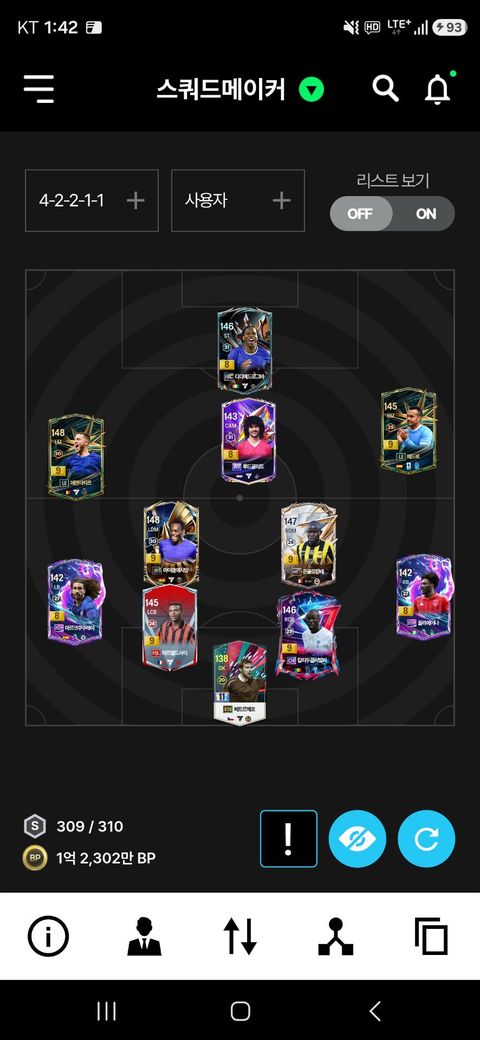This screenshot has height=1040, width=480.
Task: Select the 147 RDM player card
Action: click(x=308, y=545)
